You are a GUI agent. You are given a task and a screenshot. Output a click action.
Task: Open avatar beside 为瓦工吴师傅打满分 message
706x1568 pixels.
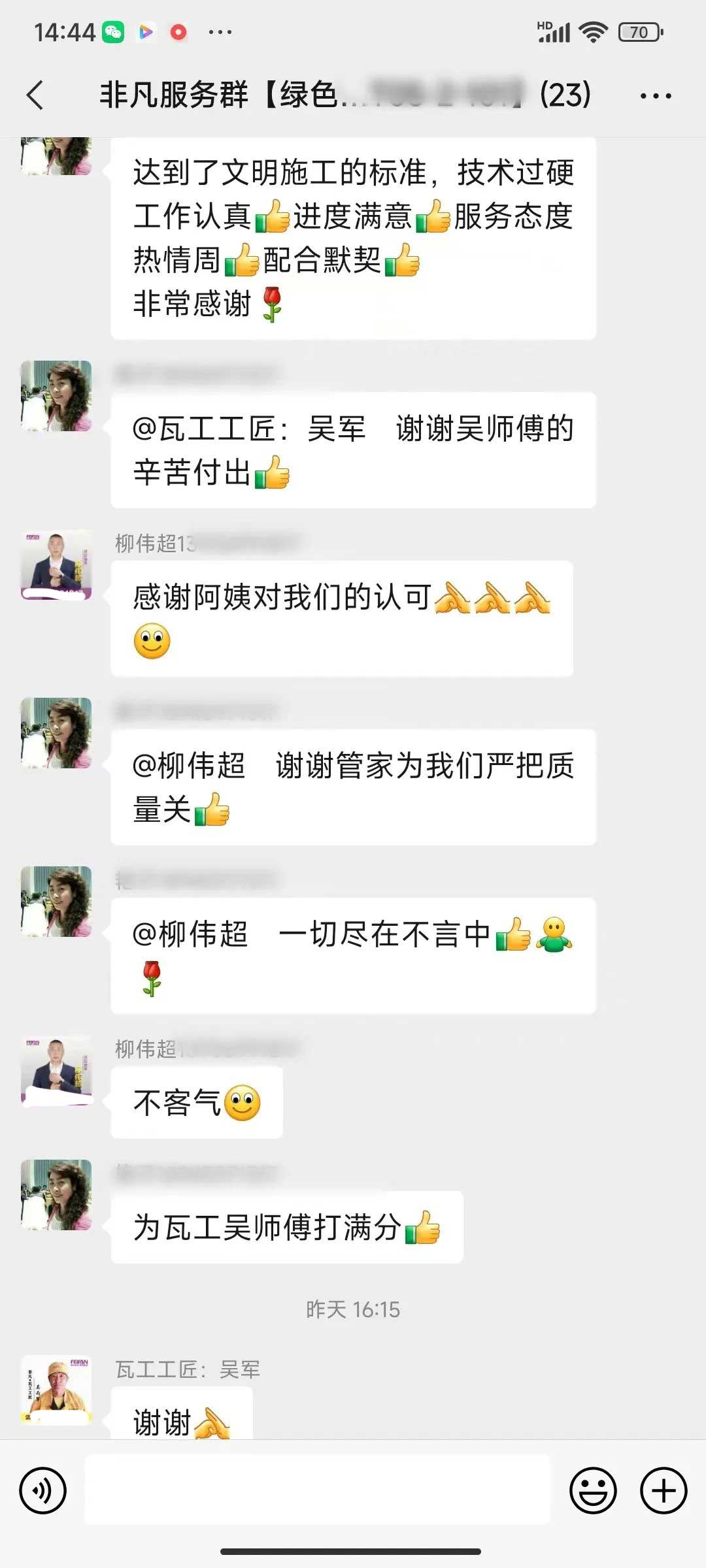coord(56,1195)
